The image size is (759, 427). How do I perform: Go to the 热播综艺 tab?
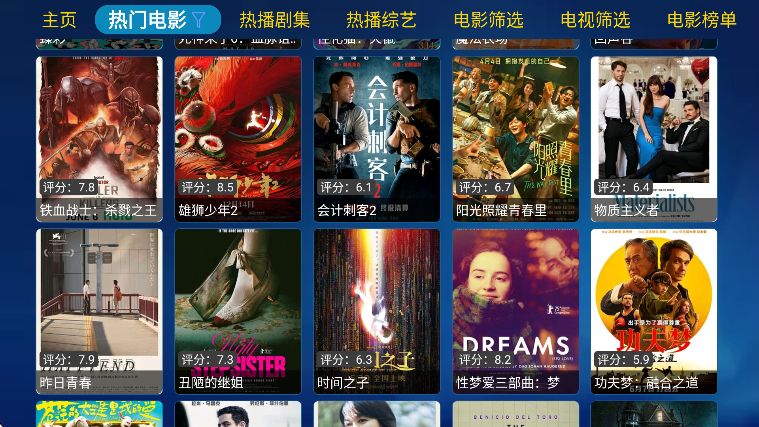coord(381,20)
